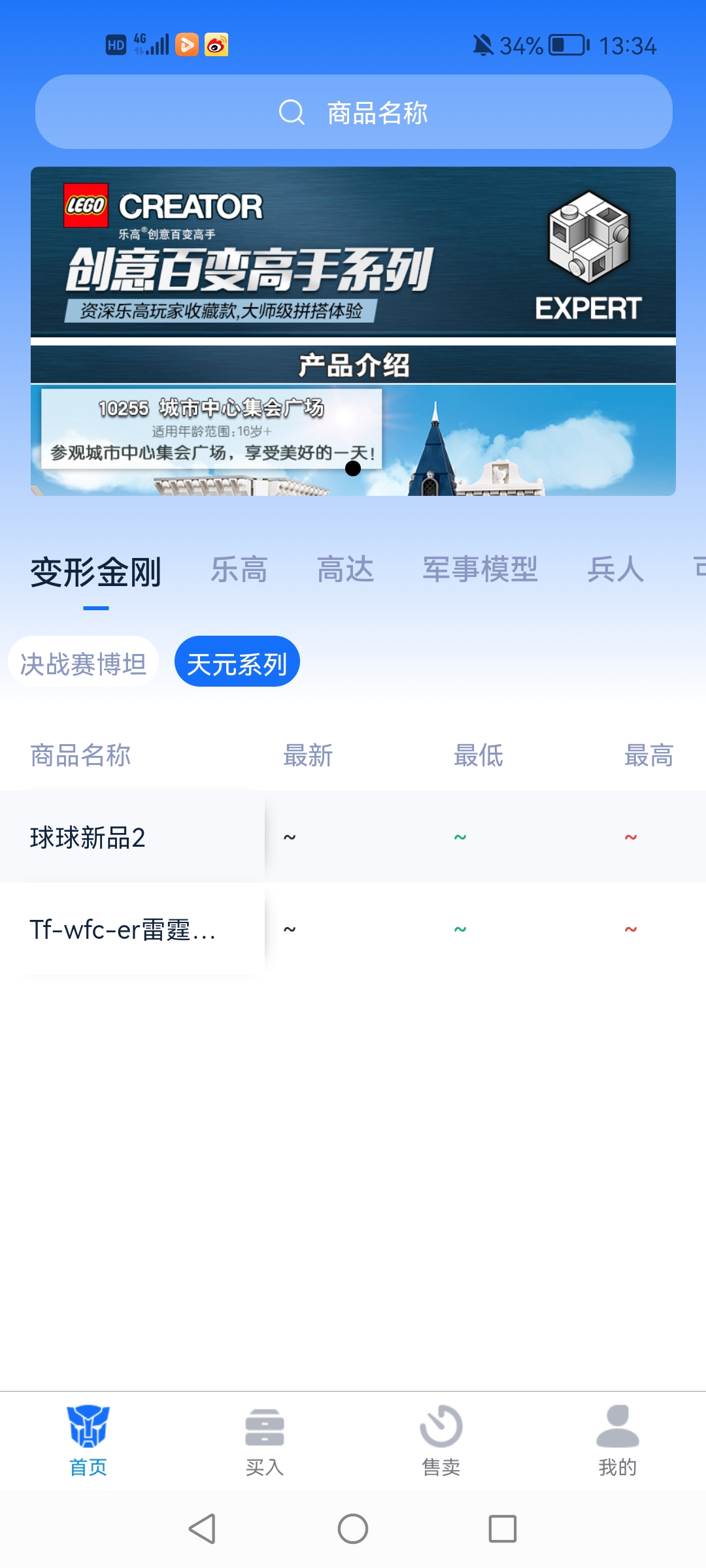
Task: Select the 变形金刚 category tab
Action: tap(95, 572)
